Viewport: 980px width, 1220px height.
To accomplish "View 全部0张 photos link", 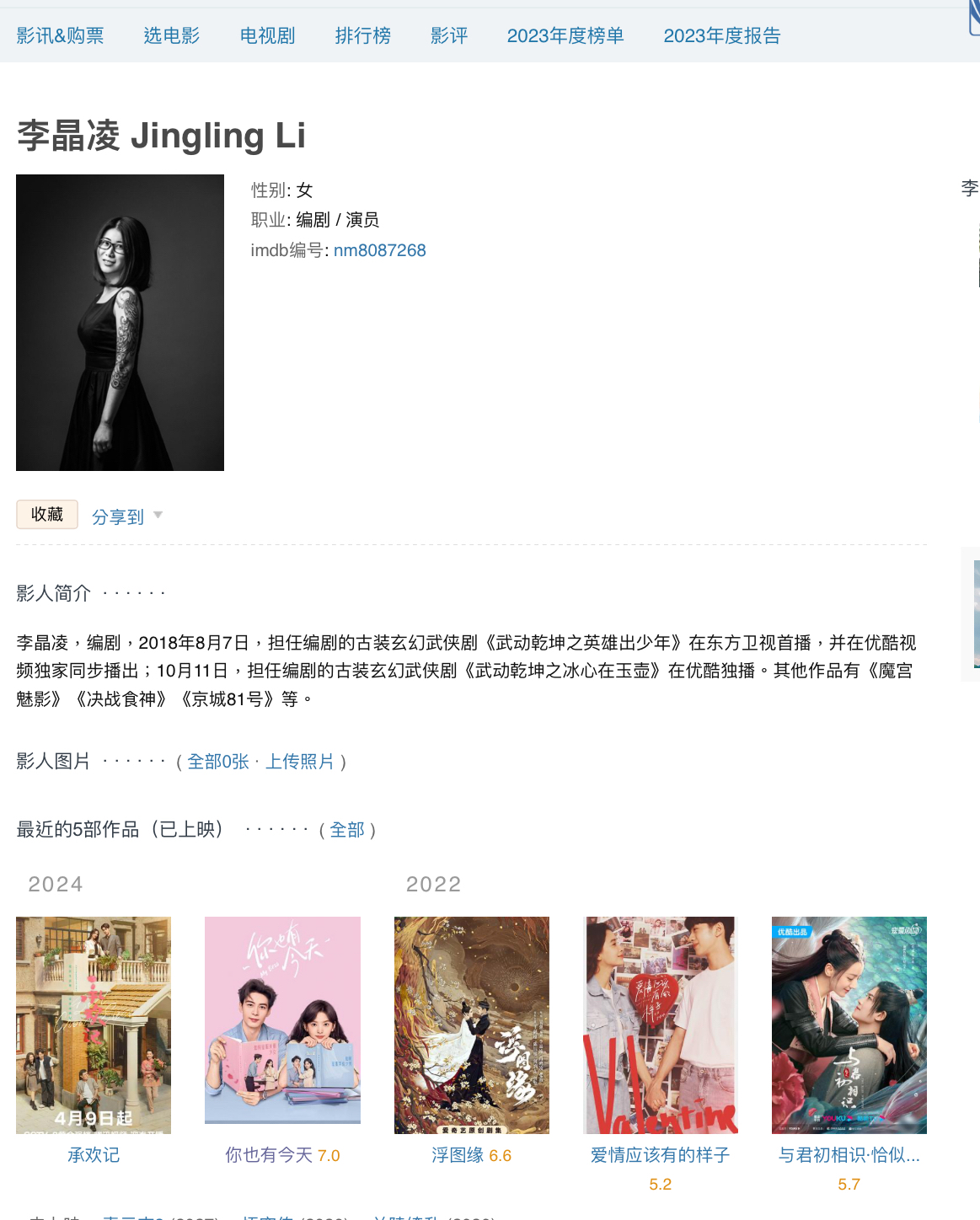I will 217,762.
